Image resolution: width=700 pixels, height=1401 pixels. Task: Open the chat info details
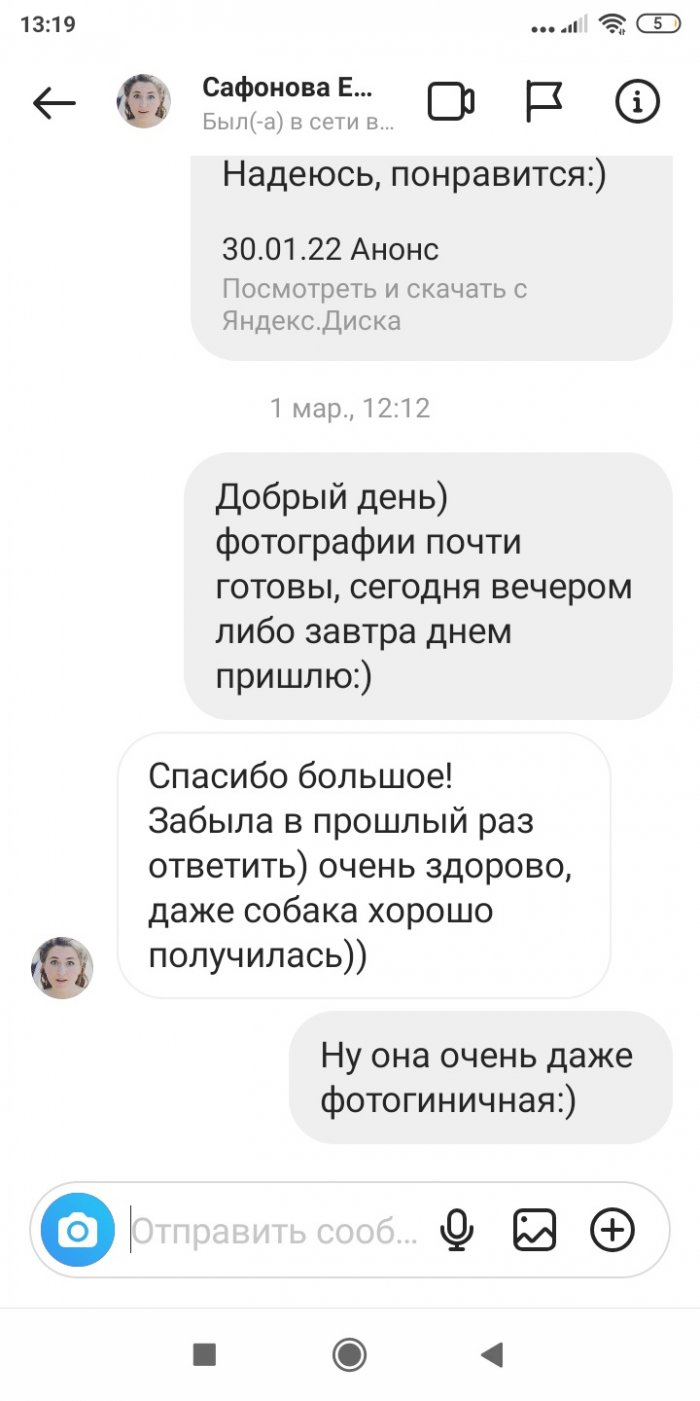pos(637,102)
